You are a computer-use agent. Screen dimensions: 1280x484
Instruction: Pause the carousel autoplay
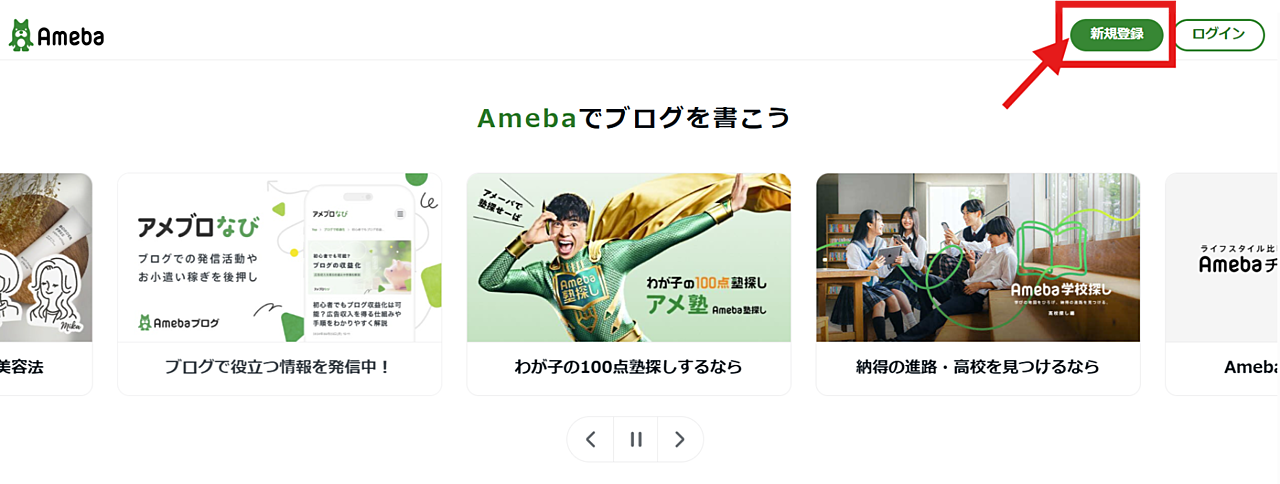click(635, 439)
